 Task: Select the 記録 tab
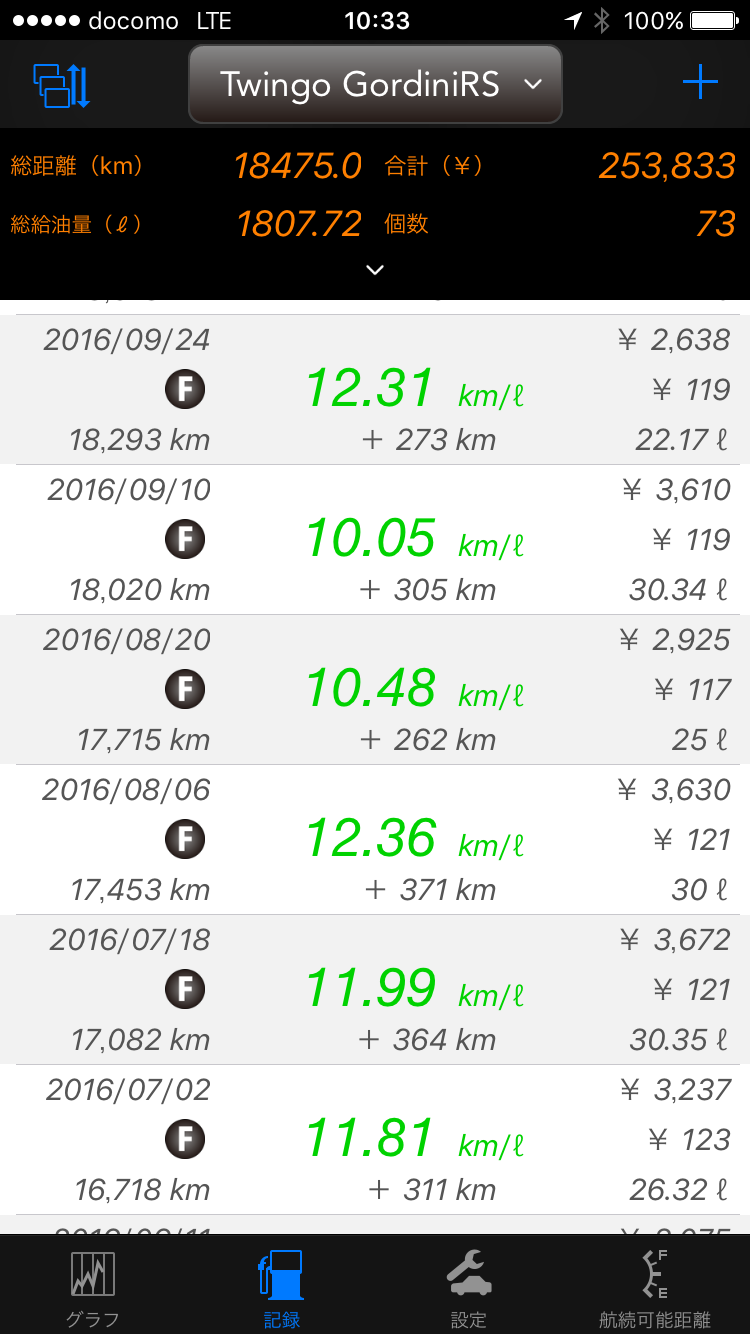point(281,1288)
